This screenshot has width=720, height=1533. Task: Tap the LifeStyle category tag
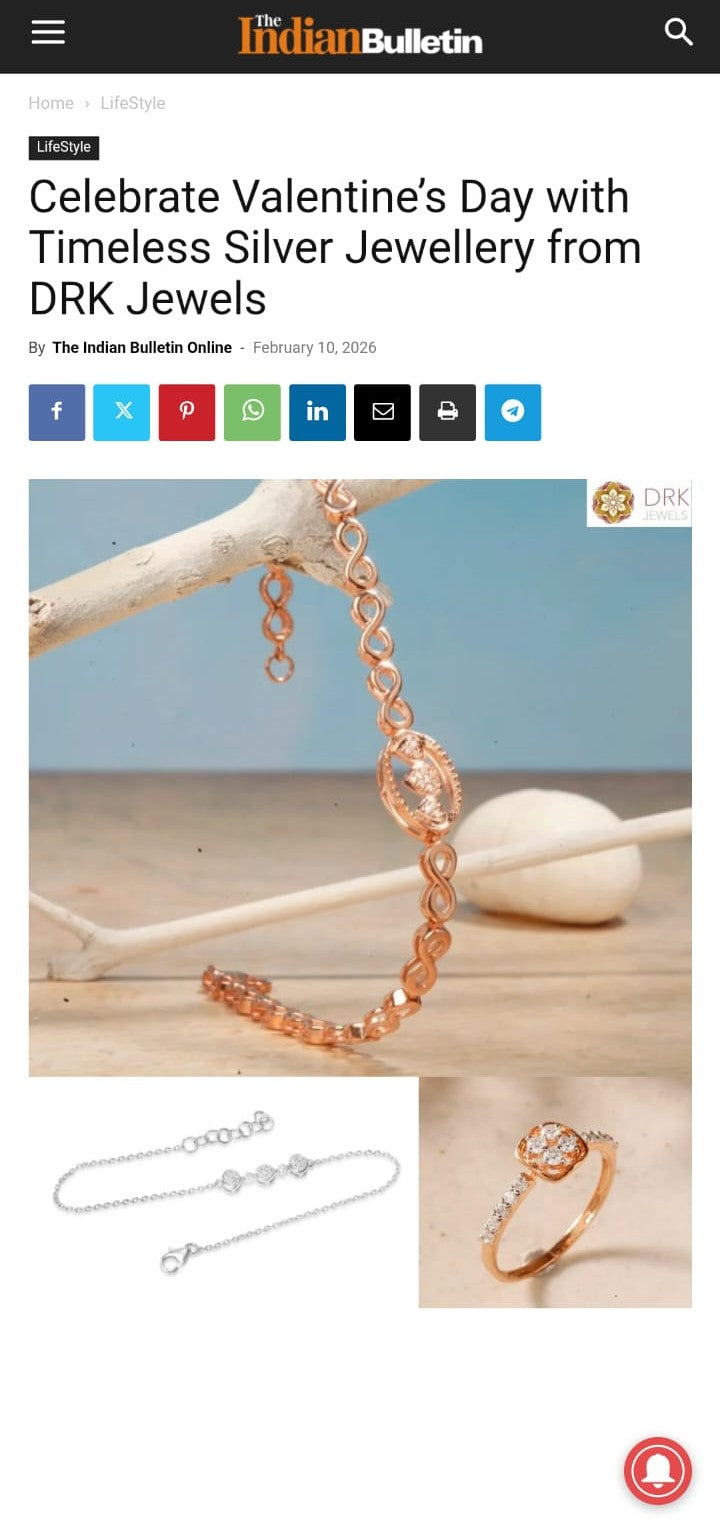click(64, 147)
